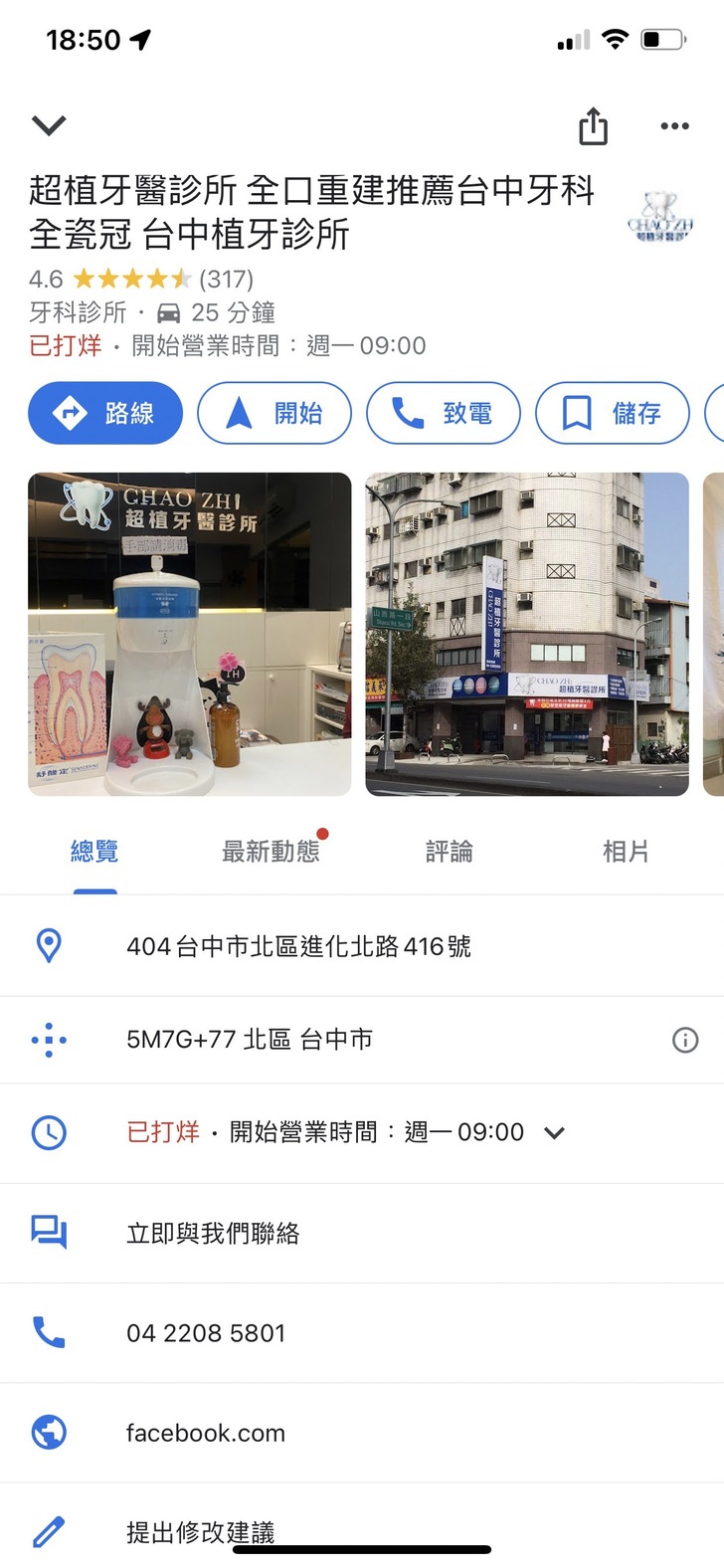Image resolution: width=724 pixels, height=1568 pixels.
Task: Open the clinic interior photo
Action: click(190, 634)
